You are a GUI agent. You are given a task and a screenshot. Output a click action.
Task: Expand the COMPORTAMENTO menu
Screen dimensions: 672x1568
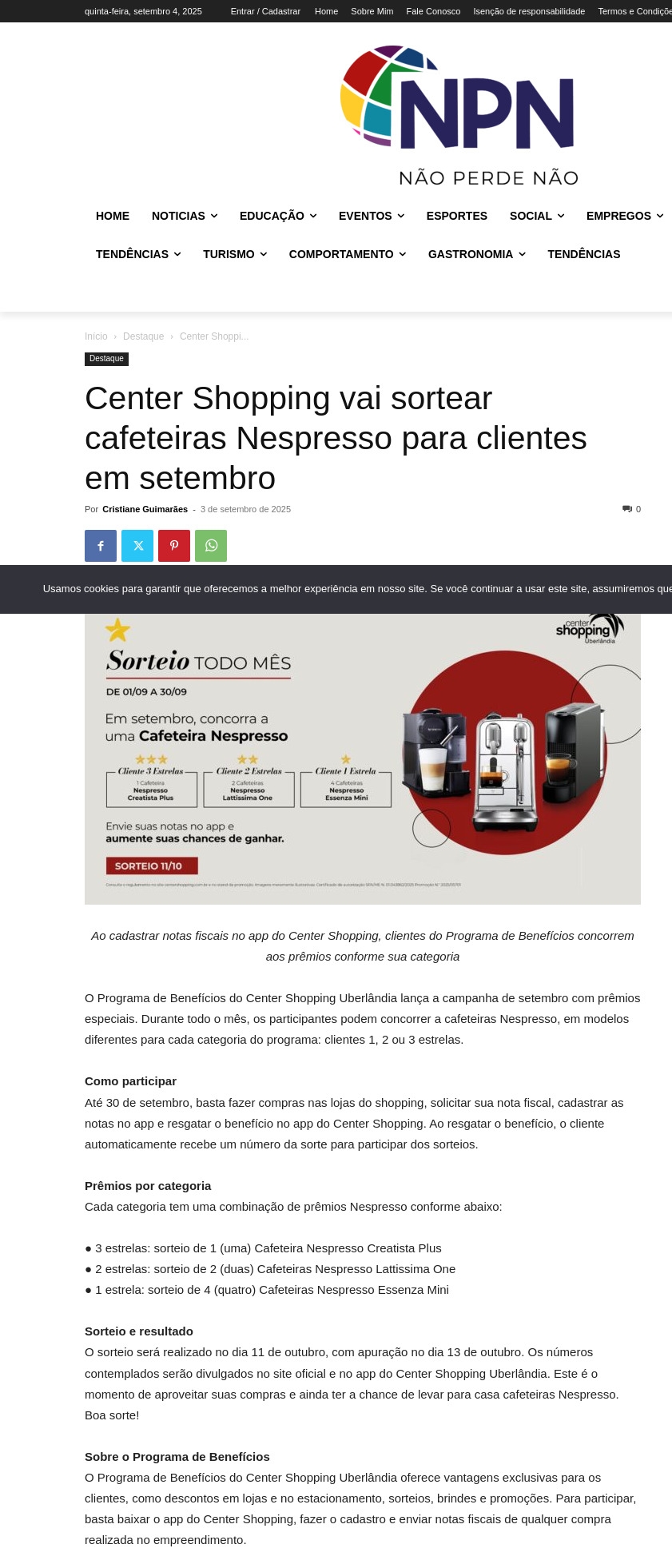pyautogui.click(x=347, y=254)
